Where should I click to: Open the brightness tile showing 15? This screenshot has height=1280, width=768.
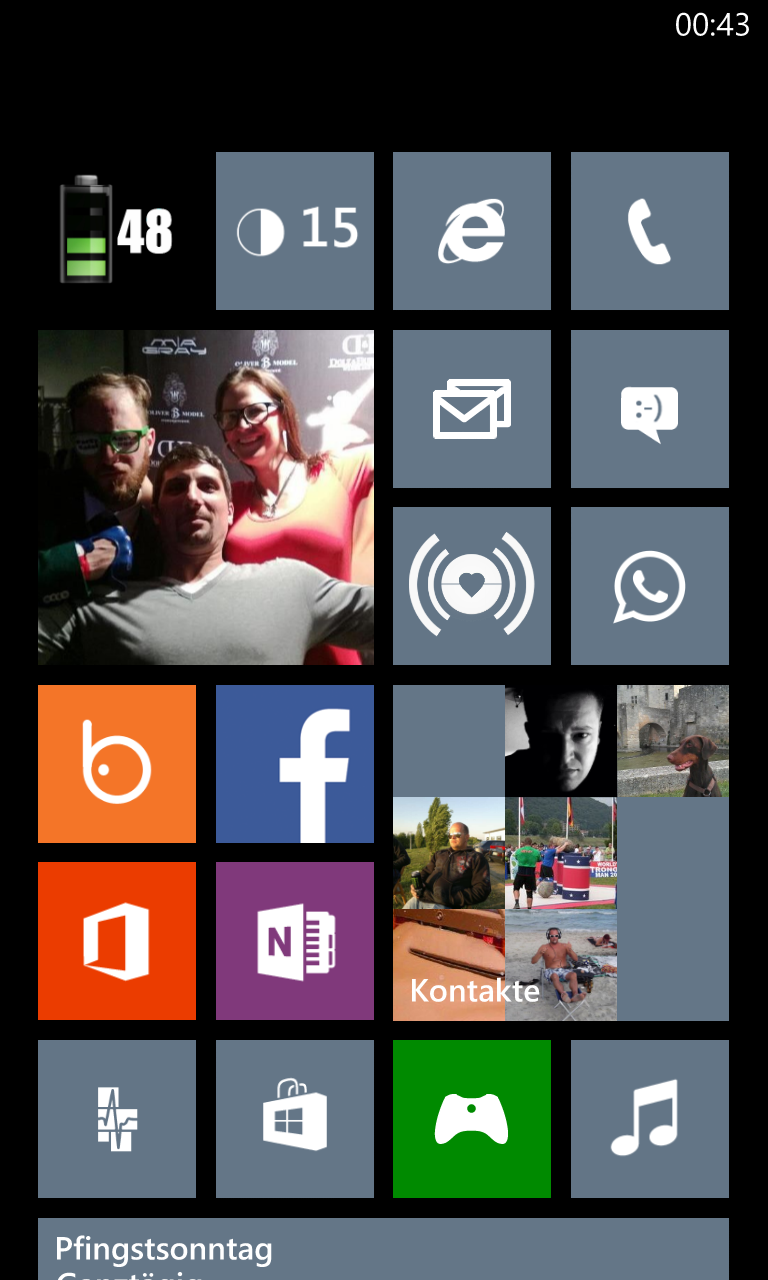tap(295, 231)
